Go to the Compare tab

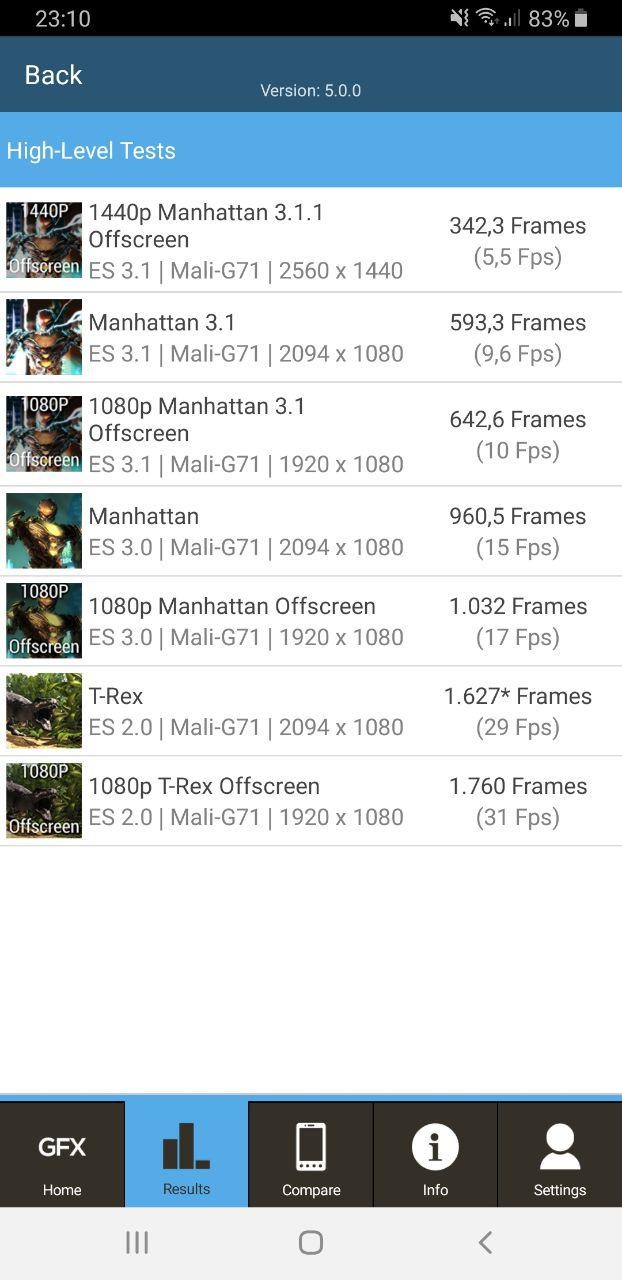point(311,1155)
